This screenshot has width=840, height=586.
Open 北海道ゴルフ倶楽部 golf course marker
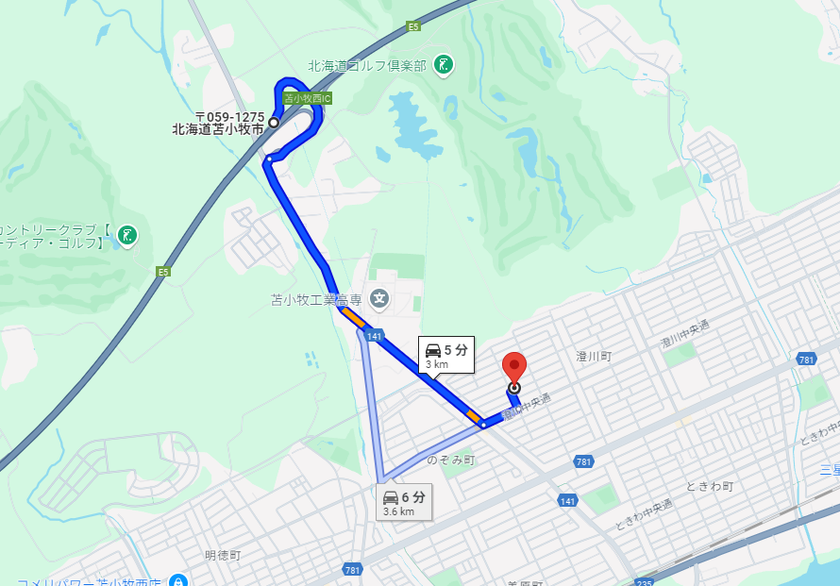[444, 66]
